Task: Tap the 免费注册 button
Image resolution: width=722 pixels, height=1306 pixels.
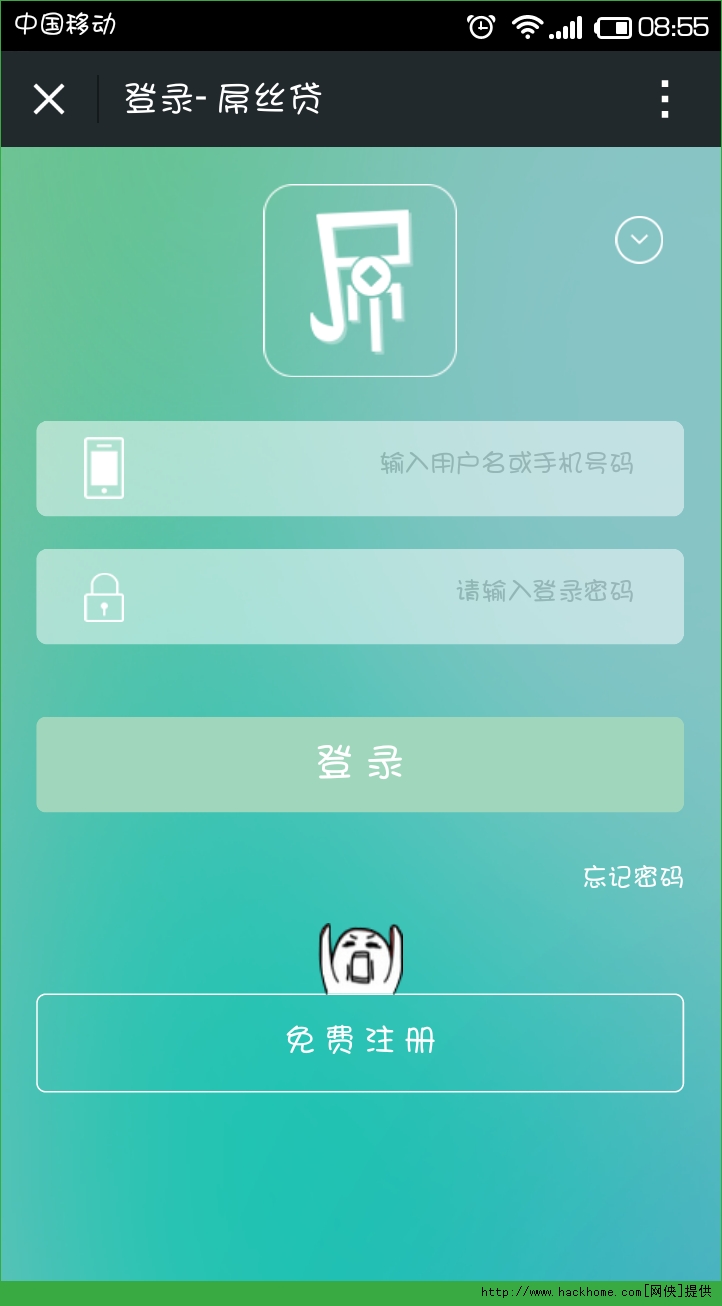Action: pos(360,1042)
